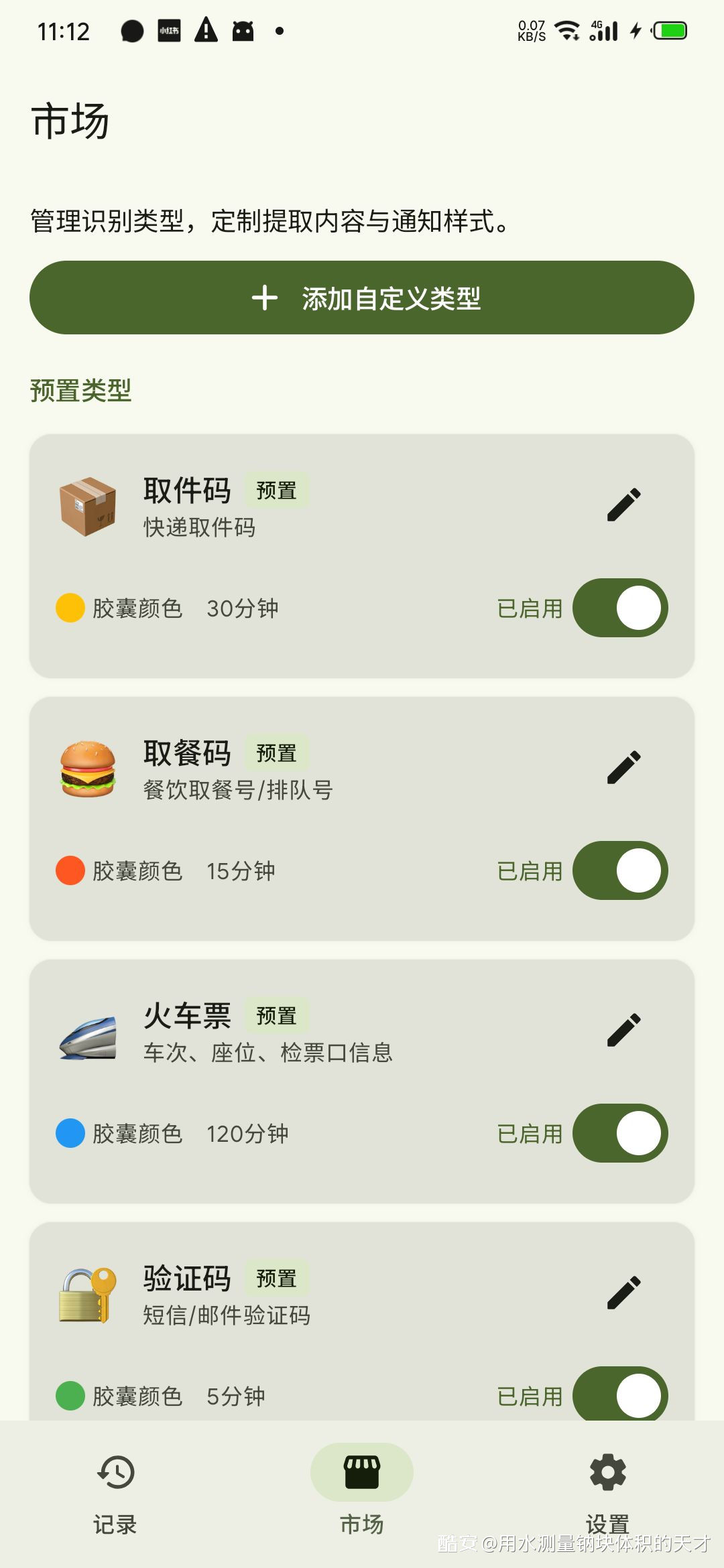The width and height of the screenshot is (724, 1568).
Task: Disable the 验证码 switch
Action: [x=619, y=1395]
